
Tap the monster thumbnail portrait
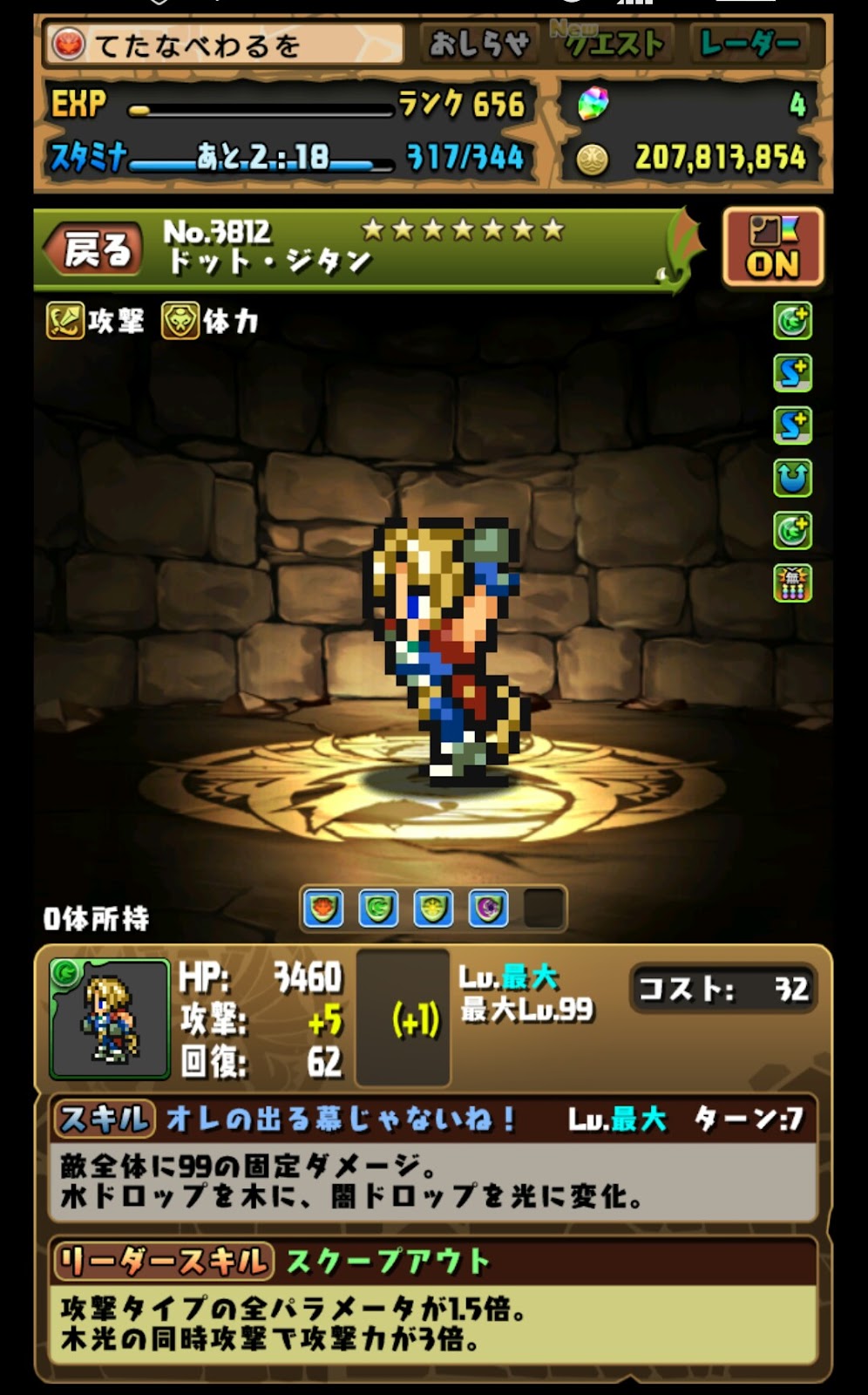click(x=110, y=1018)
